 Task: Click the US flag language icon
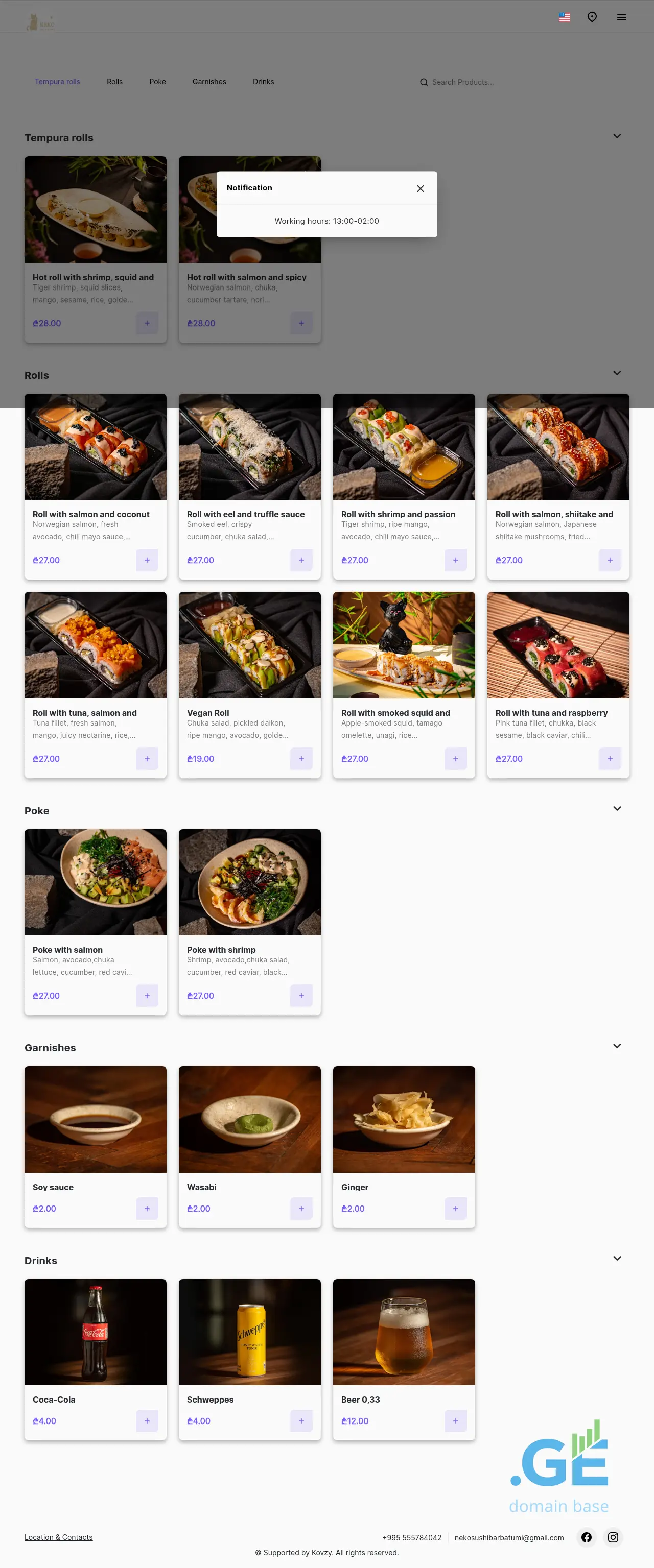point(564,16)
